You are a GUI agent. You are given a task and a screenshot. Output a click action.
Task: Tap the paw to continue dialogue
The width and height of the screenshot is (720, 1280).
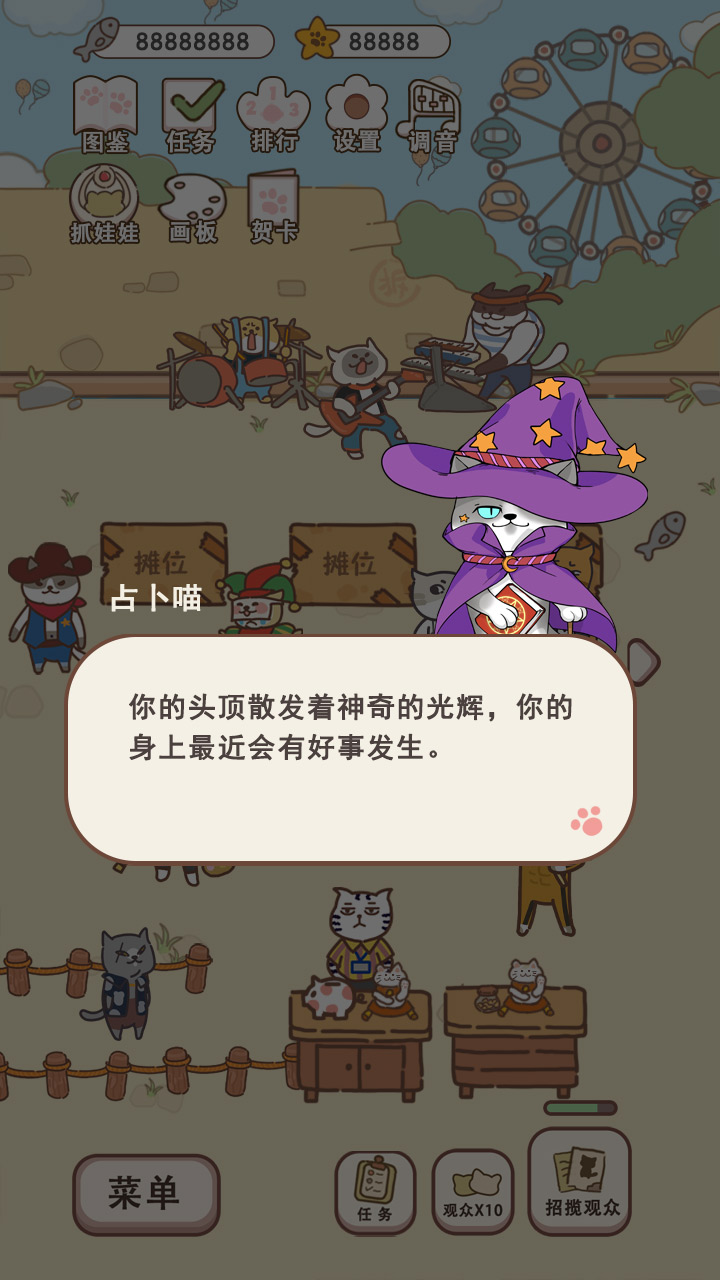(587, 821)
